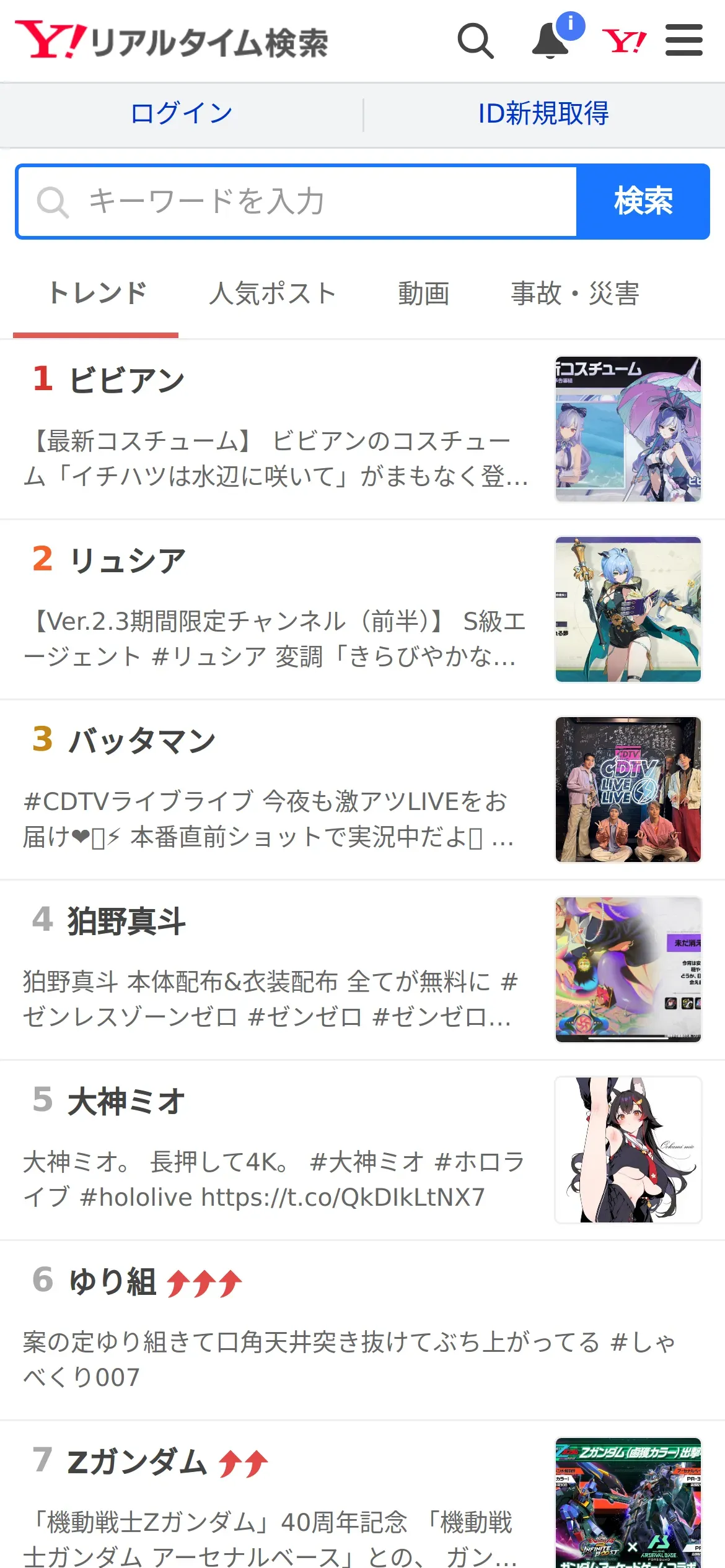The height and width of the screenshot is (1568, 725).
Task: Open trend #4 狛野真斗
Action: coord(362,970)
